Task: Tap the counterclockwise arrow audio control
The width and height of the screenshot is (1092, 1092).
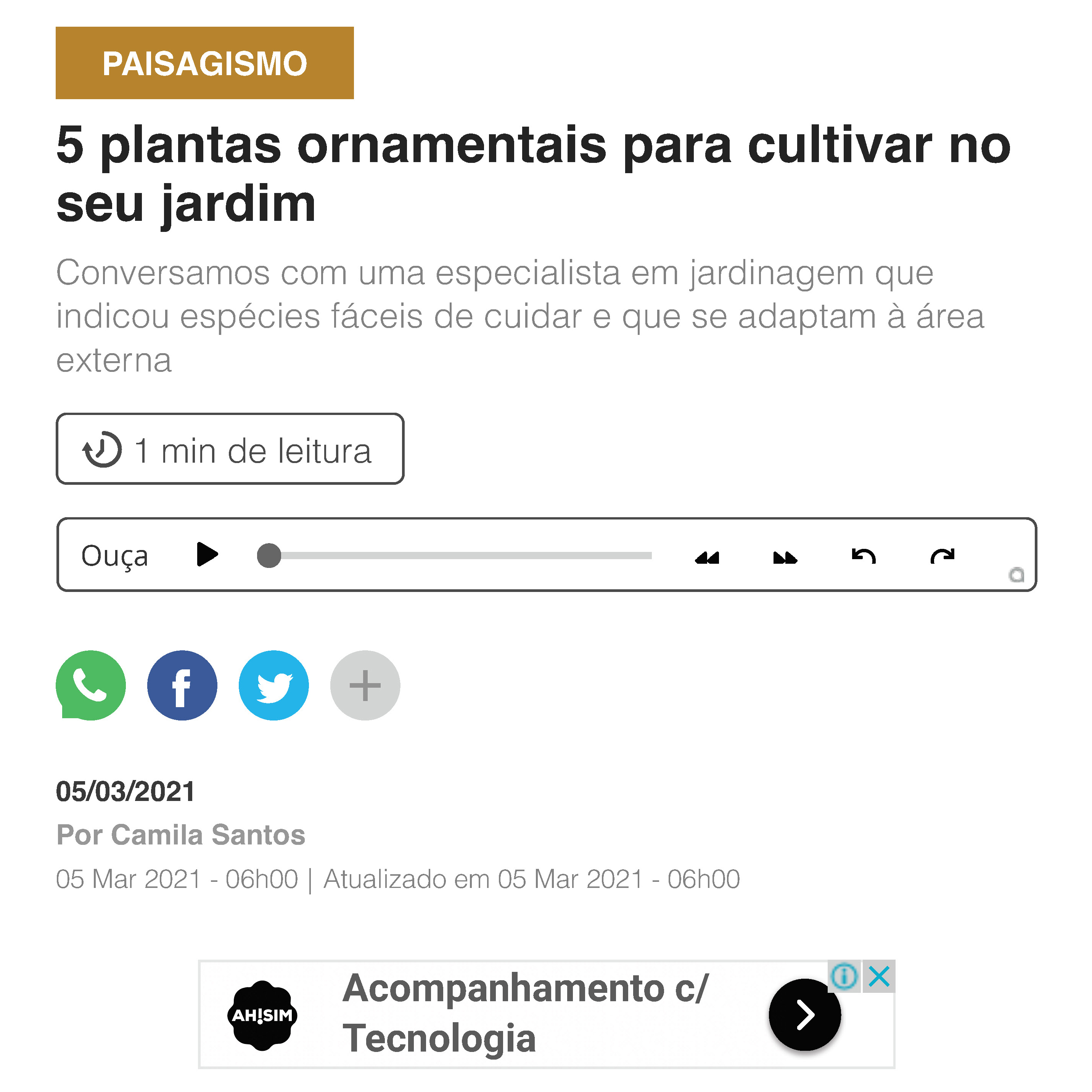Action: pyautogui.click(x=863, y=557)
